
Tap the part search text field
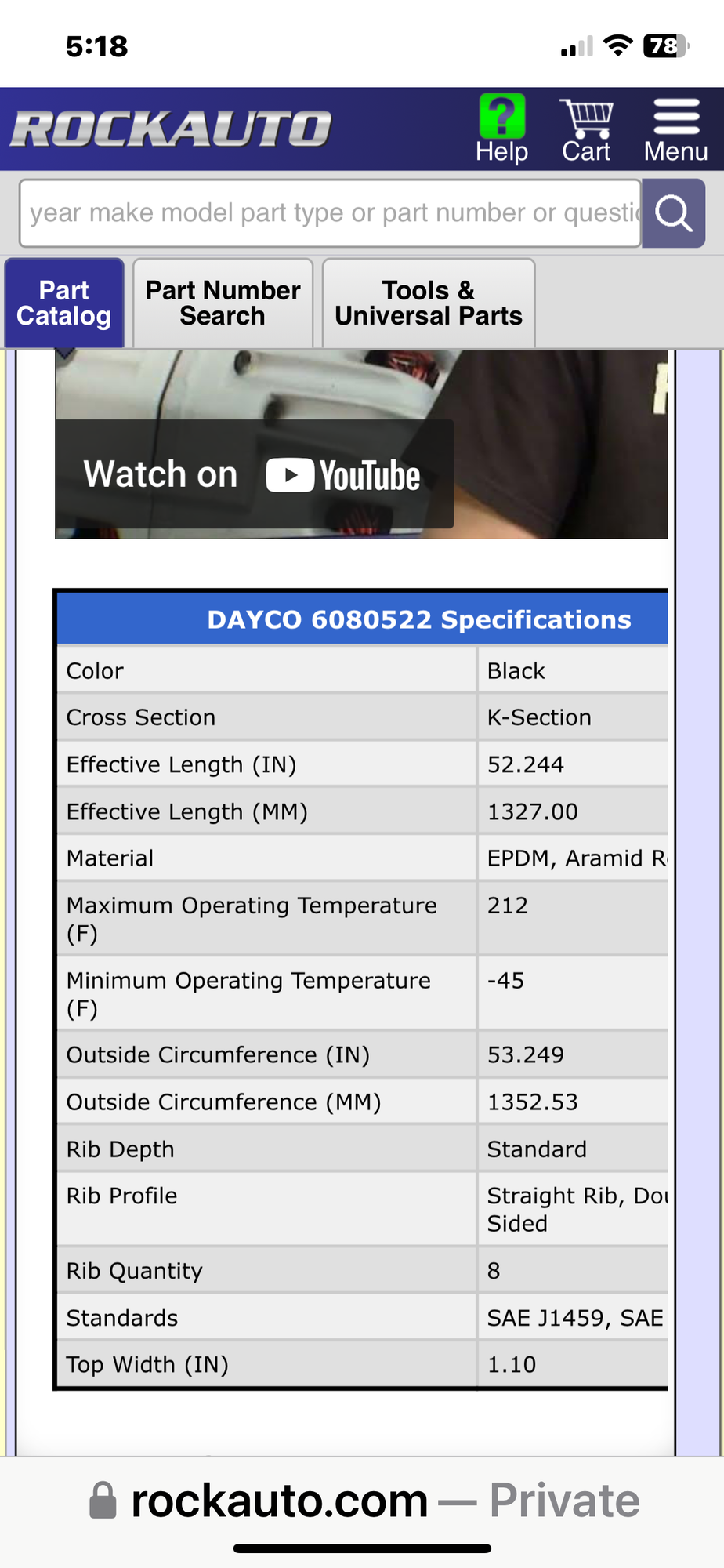(329, 213)
